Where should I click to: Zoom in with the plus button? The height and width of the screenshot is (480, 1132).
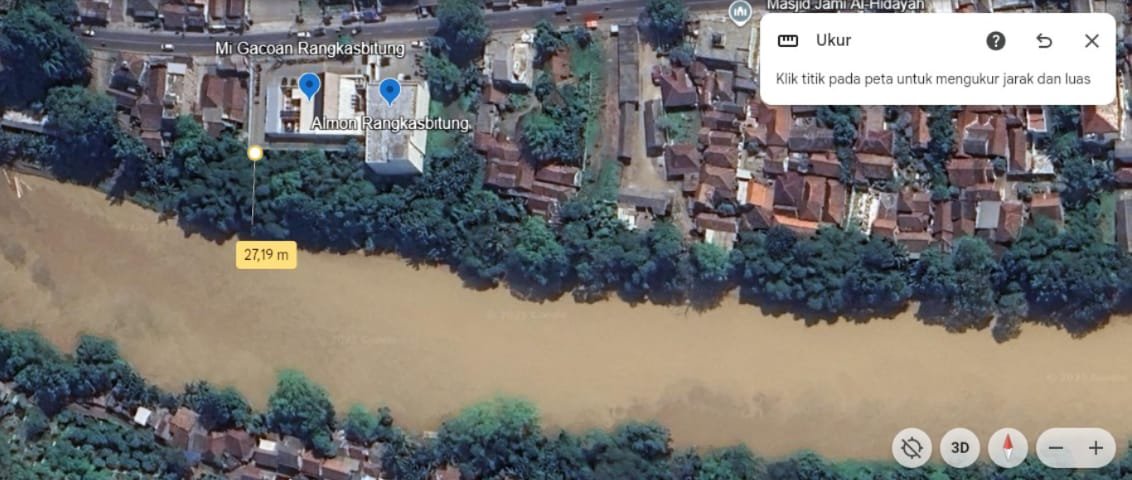click(x=1096, y=448)
